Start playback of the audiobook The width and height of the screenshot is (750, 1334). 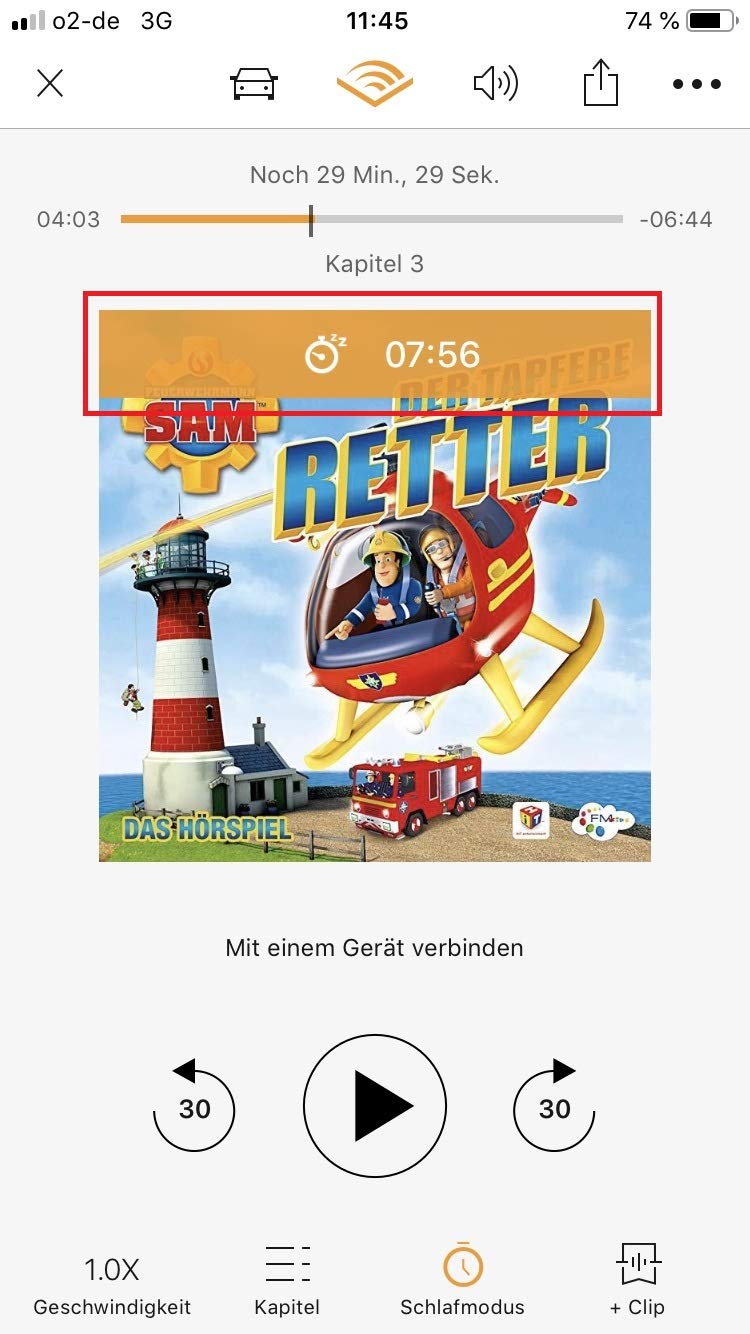[375, 1107]
